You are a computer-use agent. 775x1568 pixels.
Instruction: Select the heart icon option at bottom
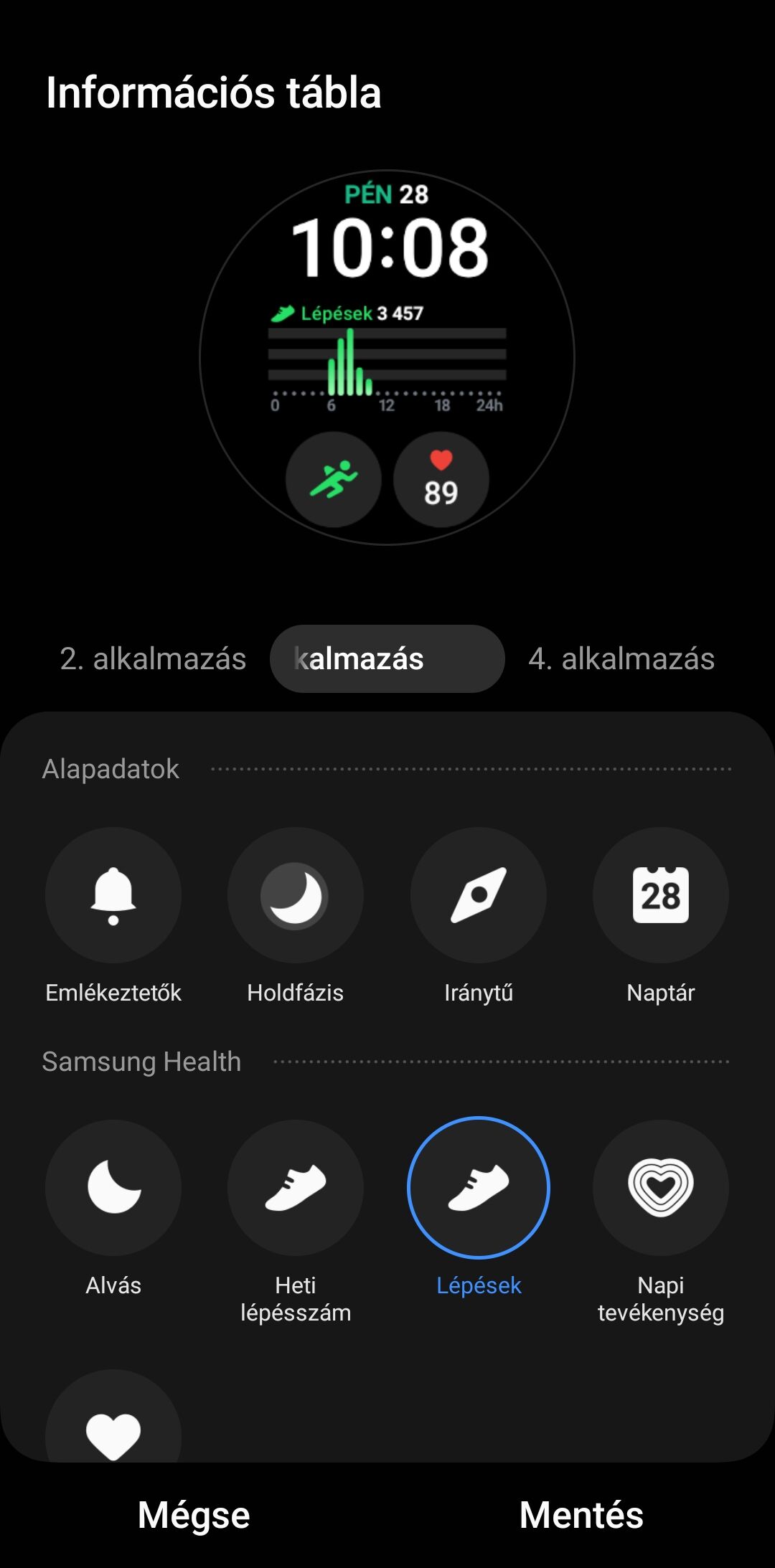pyautogui.click(x=113, y=1416)
